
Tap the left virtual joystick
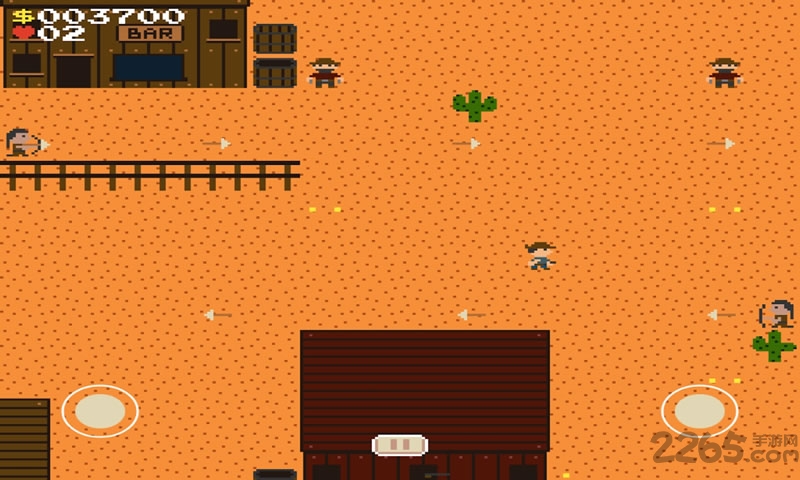[x=100, y=411]
